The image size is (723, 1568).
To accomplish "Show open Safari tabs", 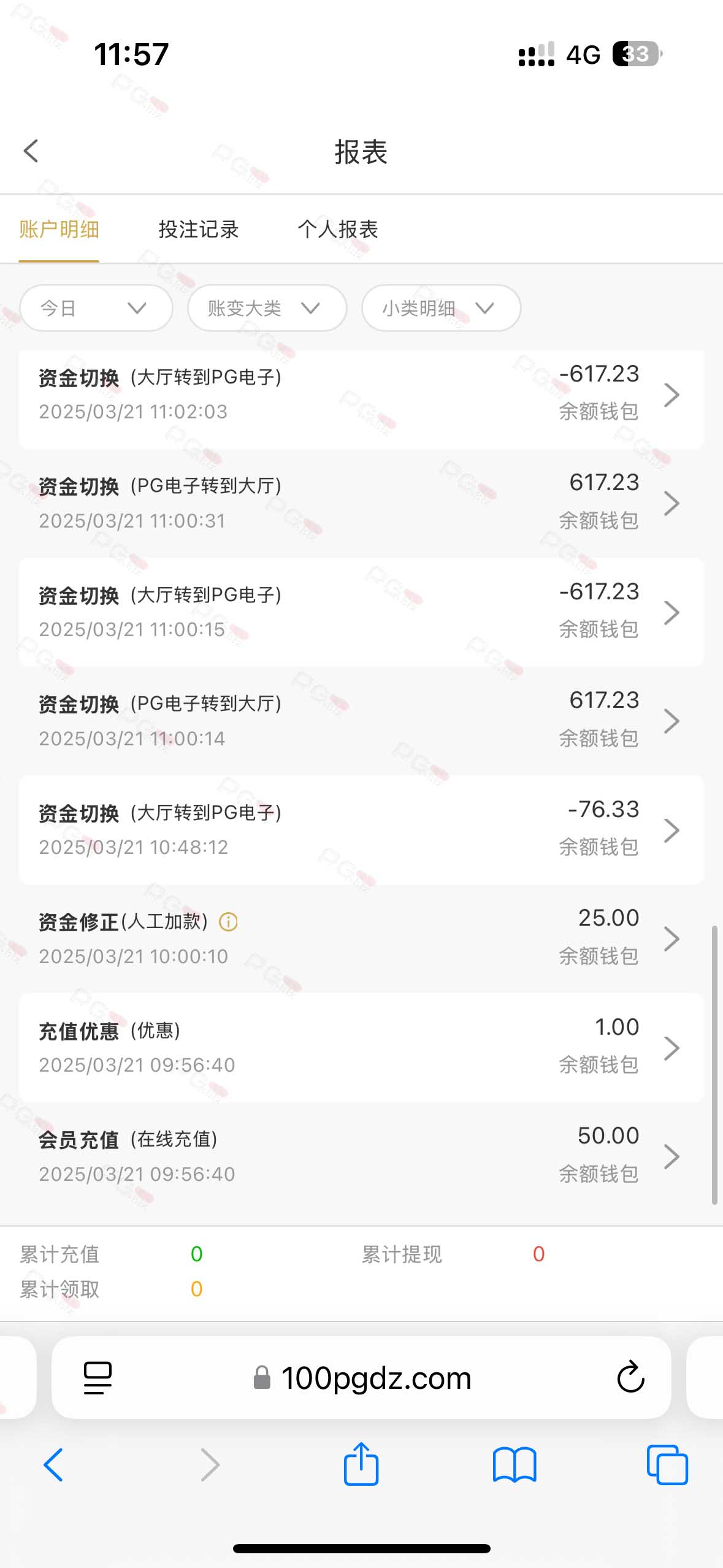I will click(x=667, y=1465).
